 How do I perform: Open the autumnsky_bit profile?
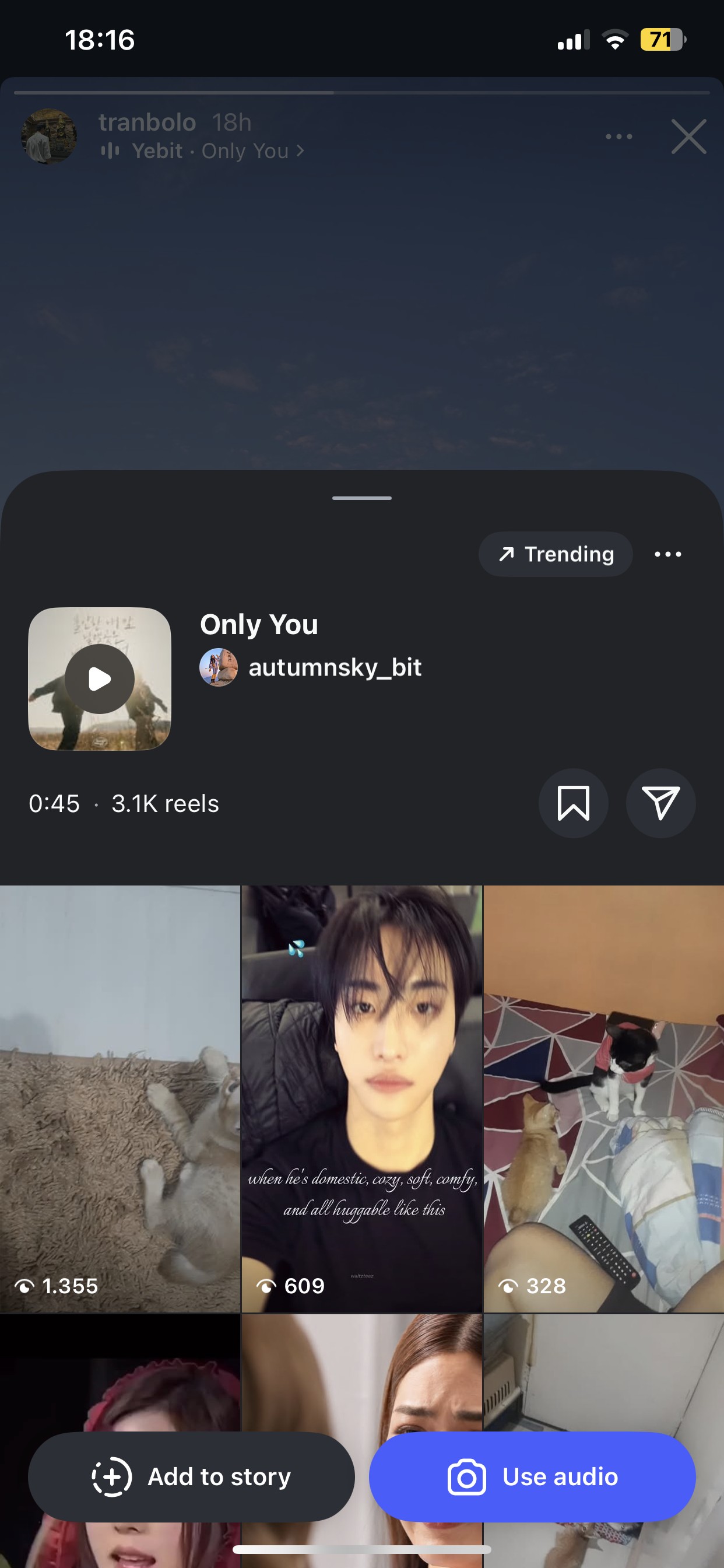coord(334,667)
